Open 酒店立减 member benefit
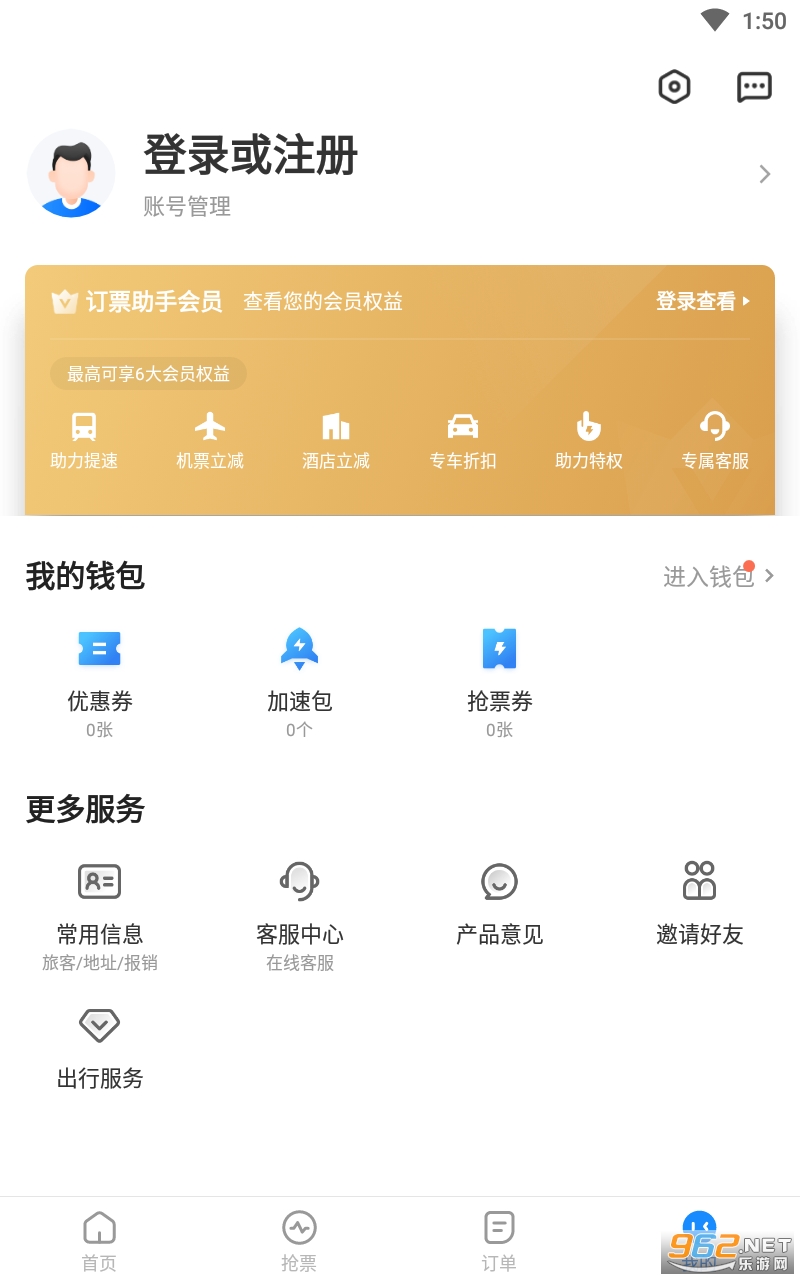Image resolution: width=800 pixels, height=1280 pixels. (336, 441)
